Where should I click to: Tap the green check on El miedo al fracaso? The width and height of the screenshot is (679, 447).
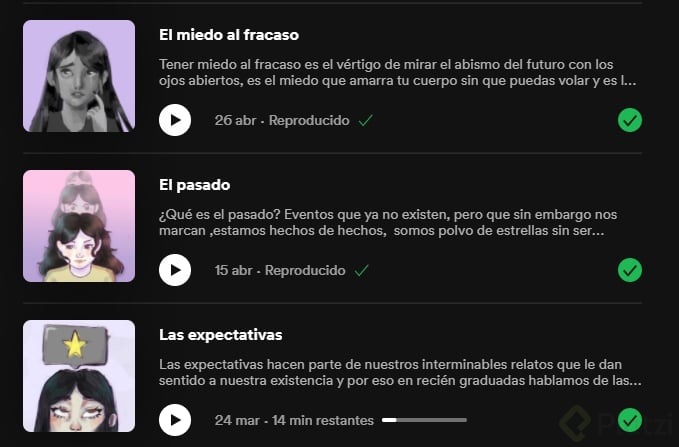point(630,121)
